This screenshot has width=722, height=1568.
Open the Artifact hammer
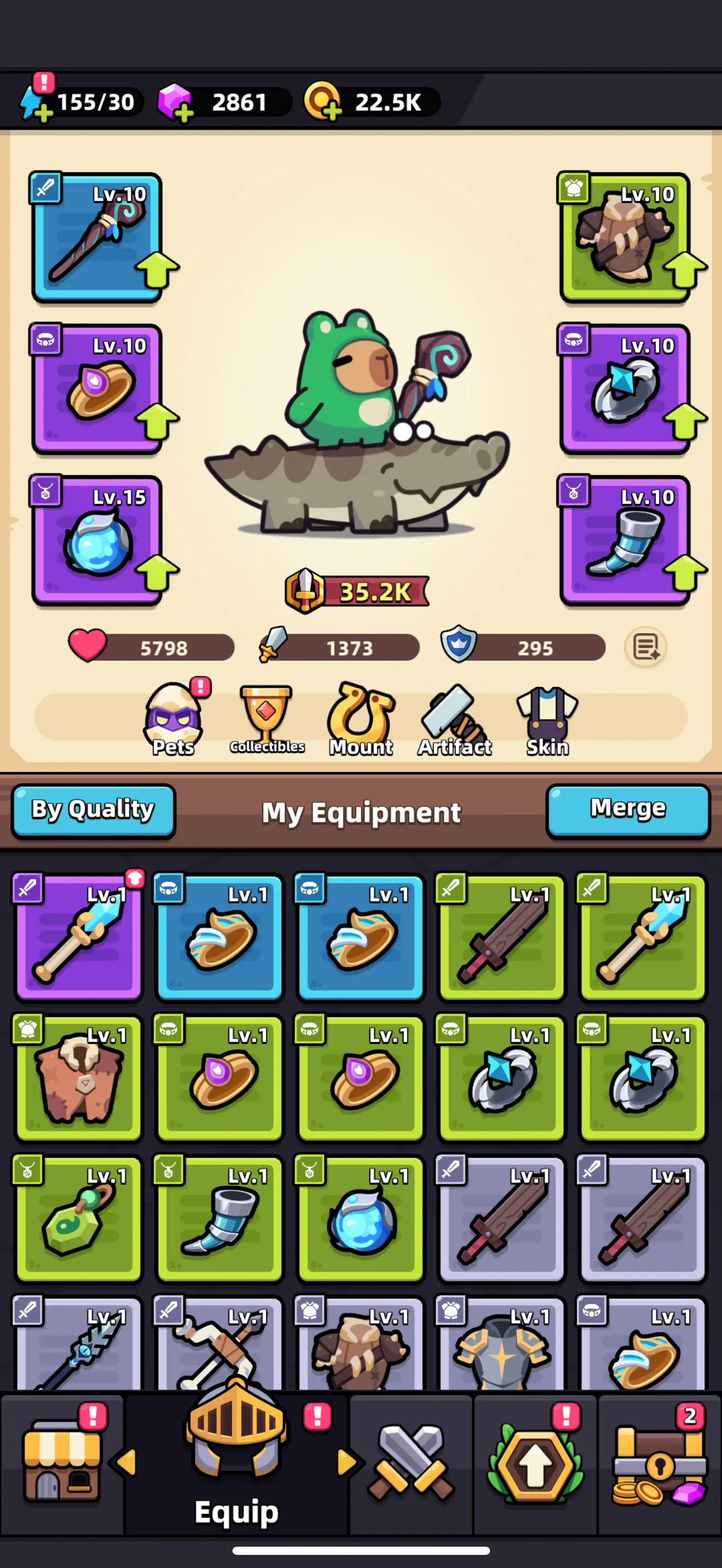tap(454, 719)
